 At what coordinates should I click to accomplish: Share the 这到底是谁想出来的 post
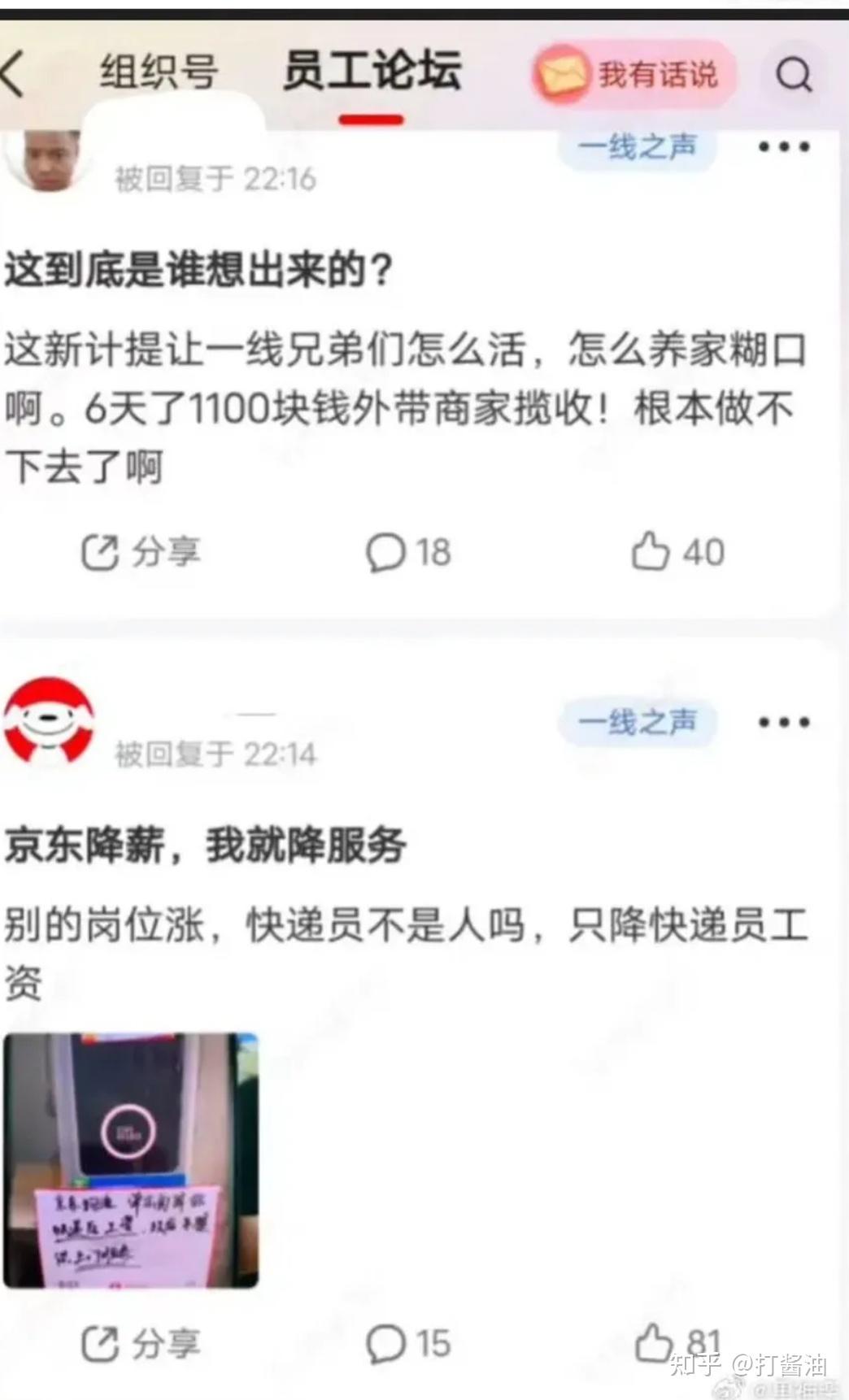[x=141, y=552]
